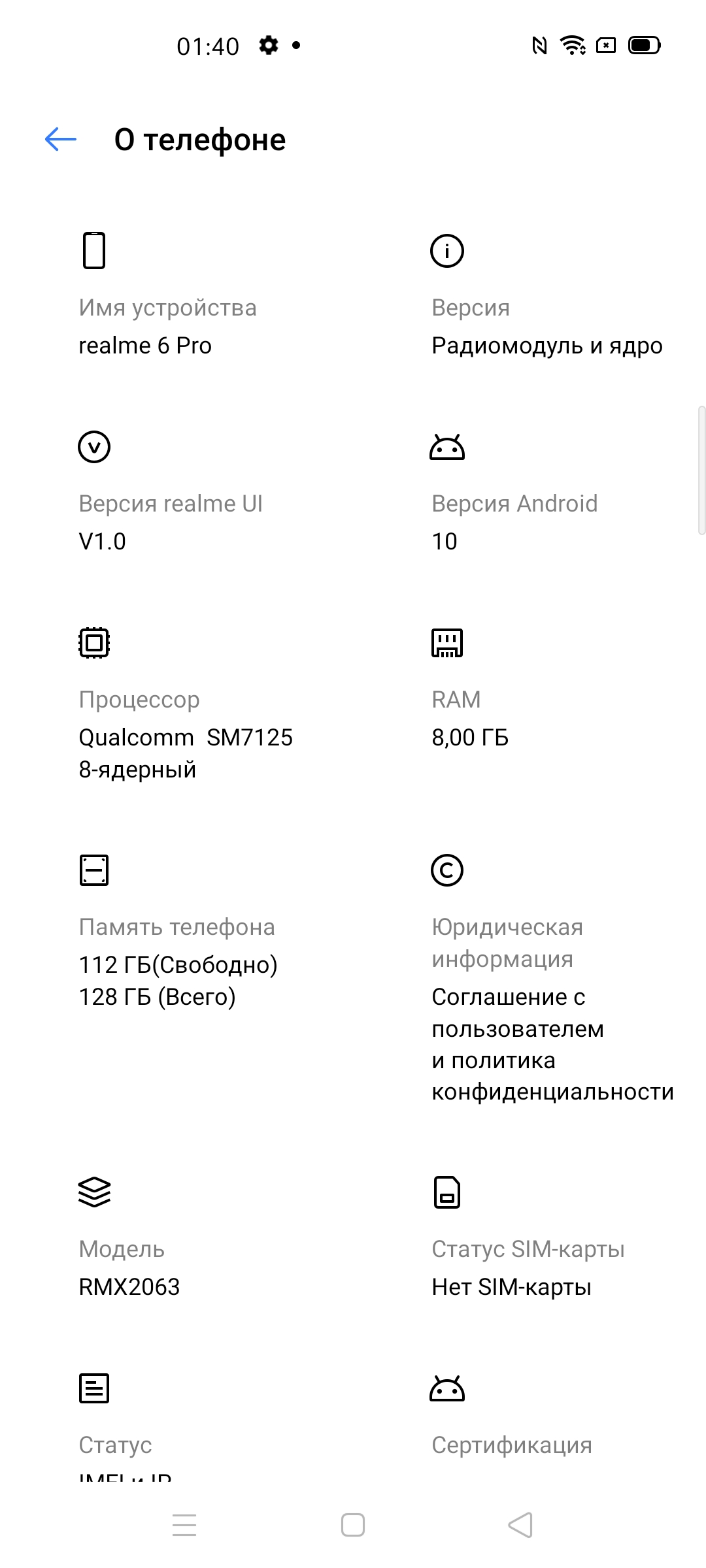The width and height of the screenshot is (706, 1568).
Task: Open Статус SIM-карты
Action: pos(528,1267)
